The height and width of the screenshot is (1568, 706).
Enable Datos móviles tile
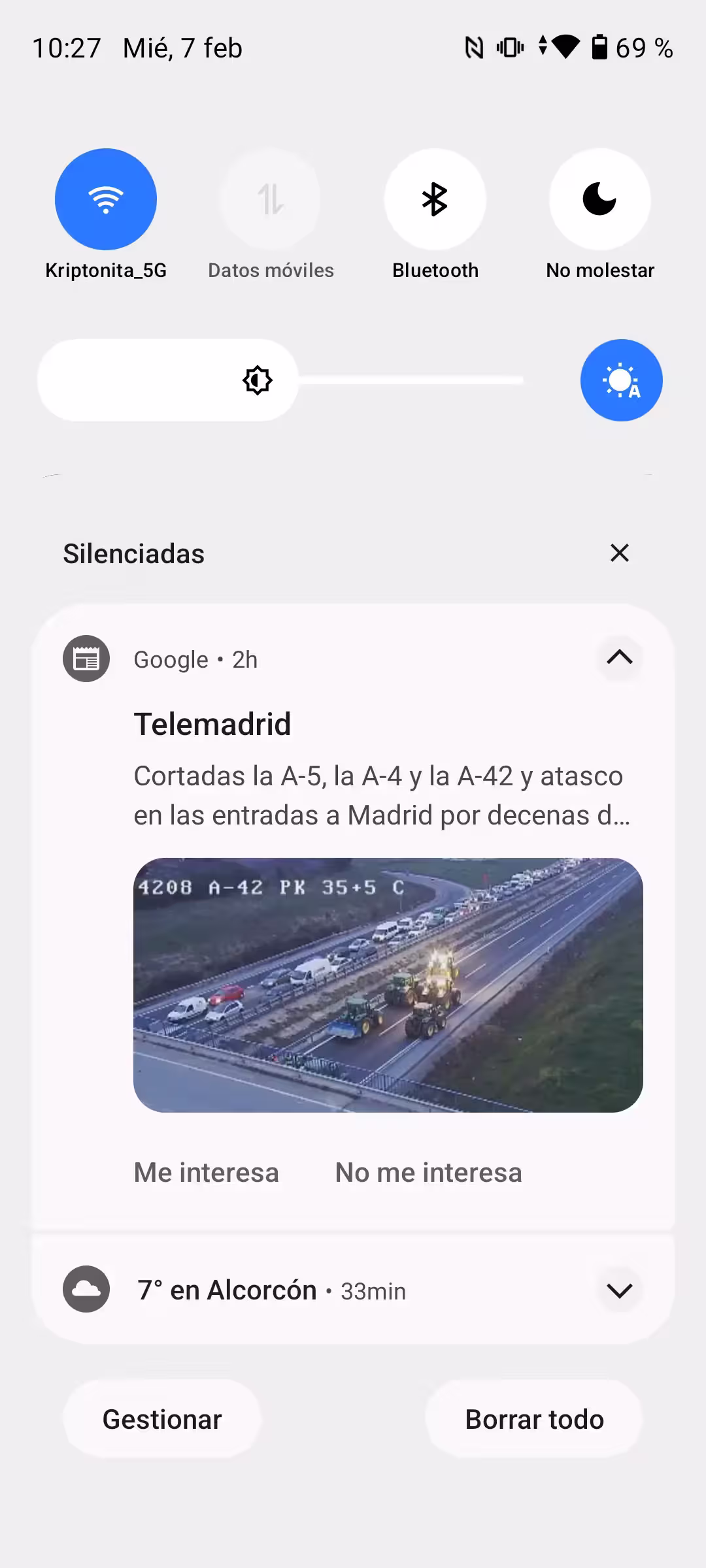271,199
